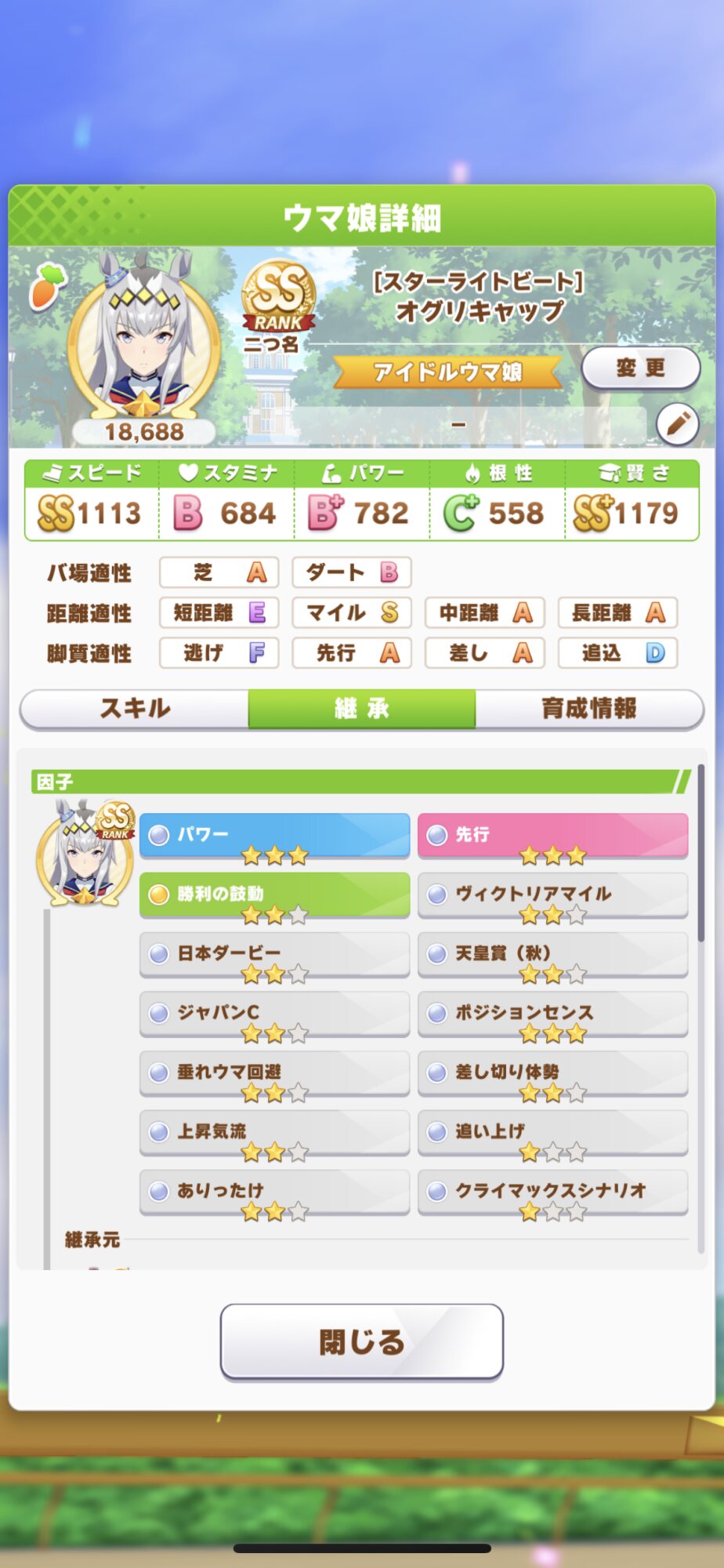Viewport: 724px width, 1568px height.
Task: Open the ポジションセンス skill factor
Action: tap(552, 1014)
